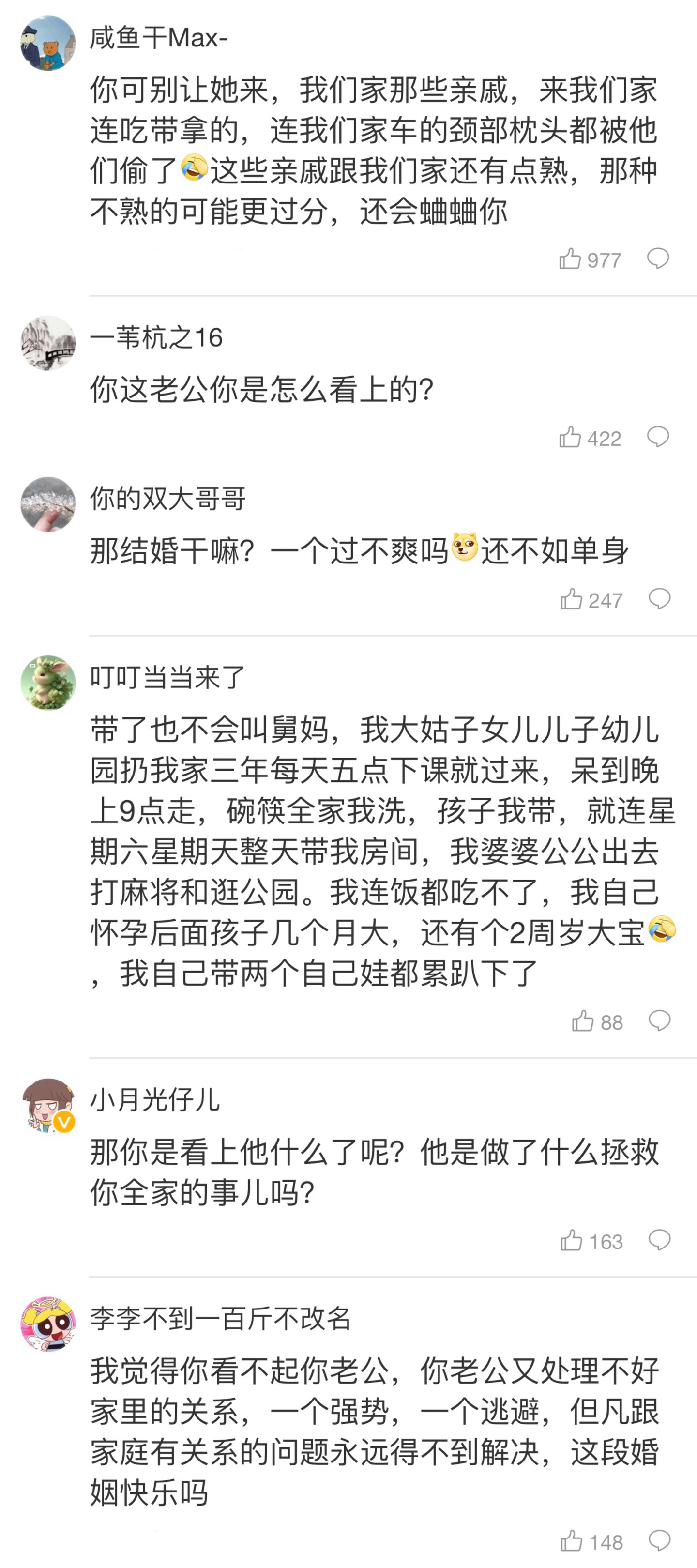
Task: Reply to 咸鱼干Max-'s comment
Action: pos(658,259)
